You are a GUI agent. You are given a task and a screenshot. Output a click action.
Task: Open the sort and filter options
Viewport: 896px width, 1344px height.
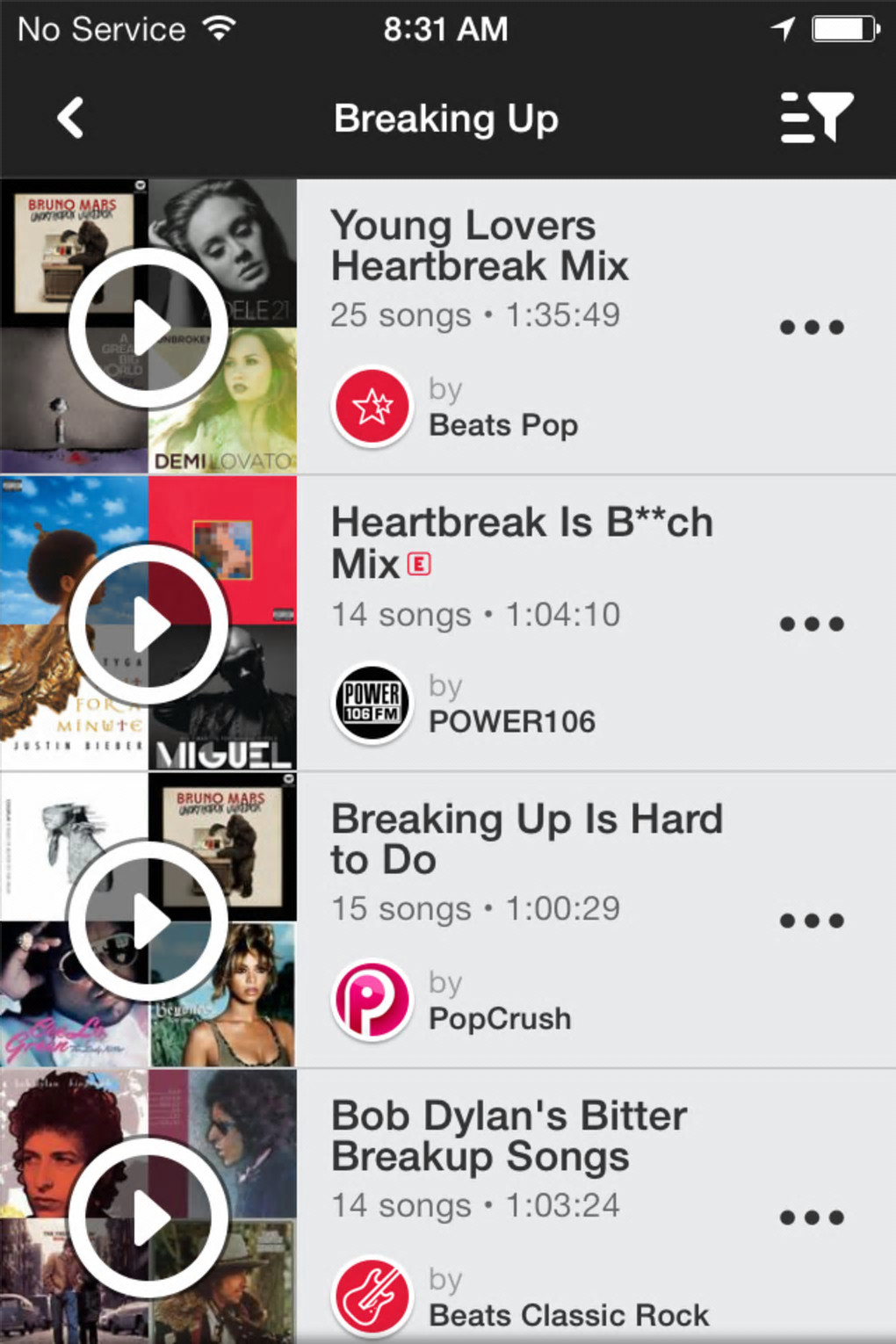pos(816,118)
